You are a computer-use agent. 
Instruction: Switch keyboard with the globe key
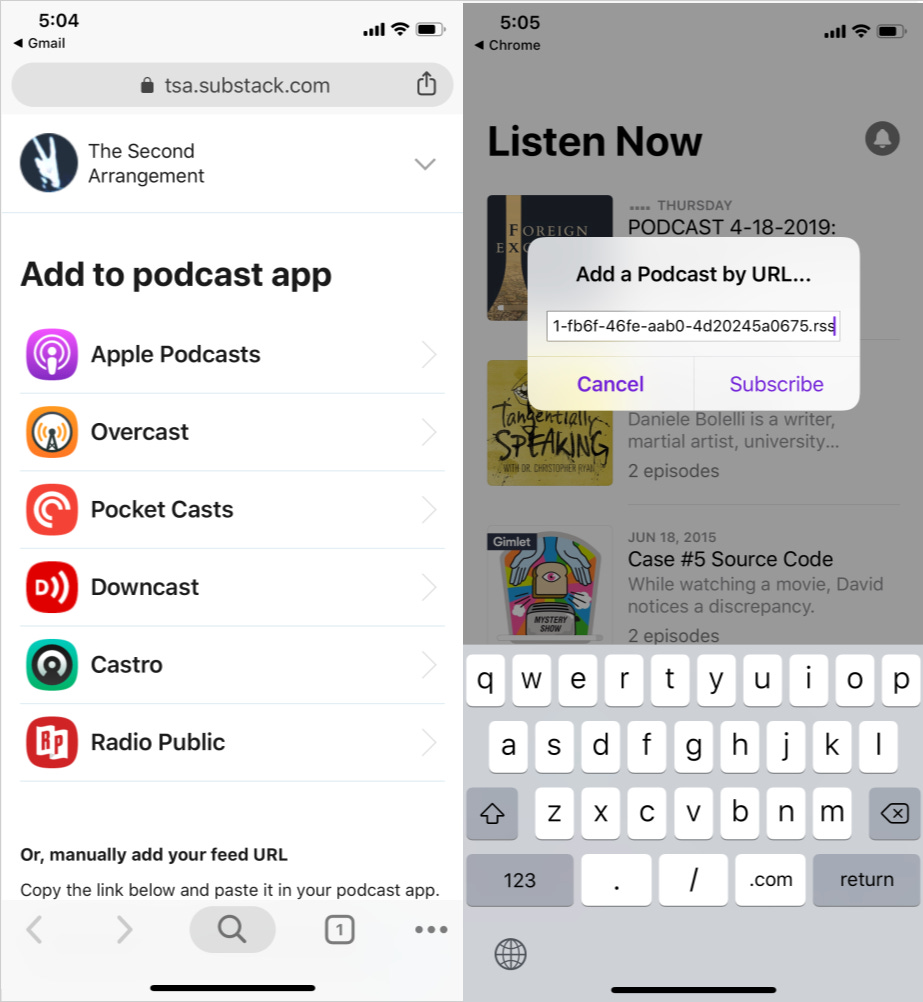[510, 954]
